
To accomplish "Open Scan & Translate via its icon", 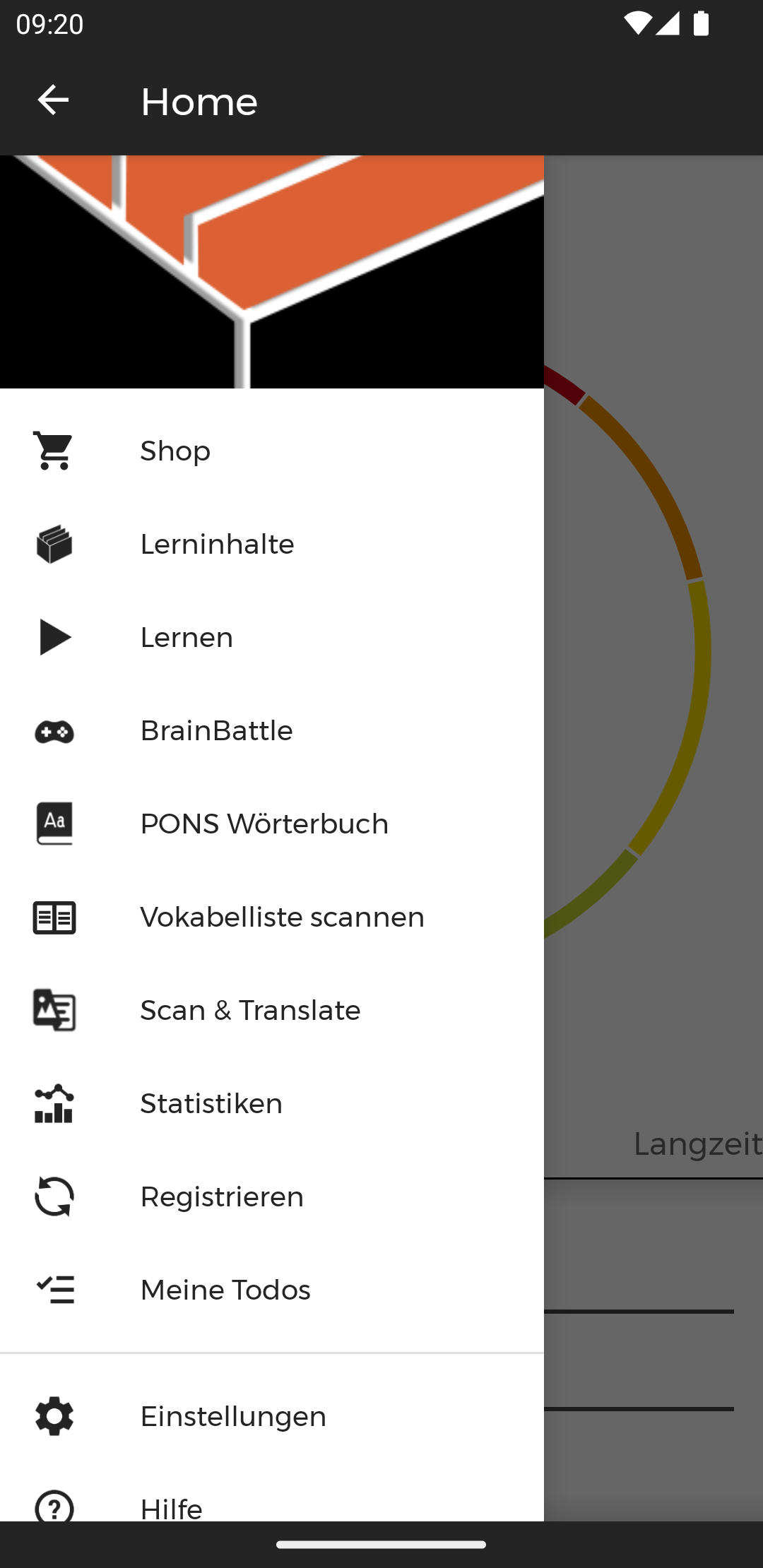I will click(x=54, y=1010).
